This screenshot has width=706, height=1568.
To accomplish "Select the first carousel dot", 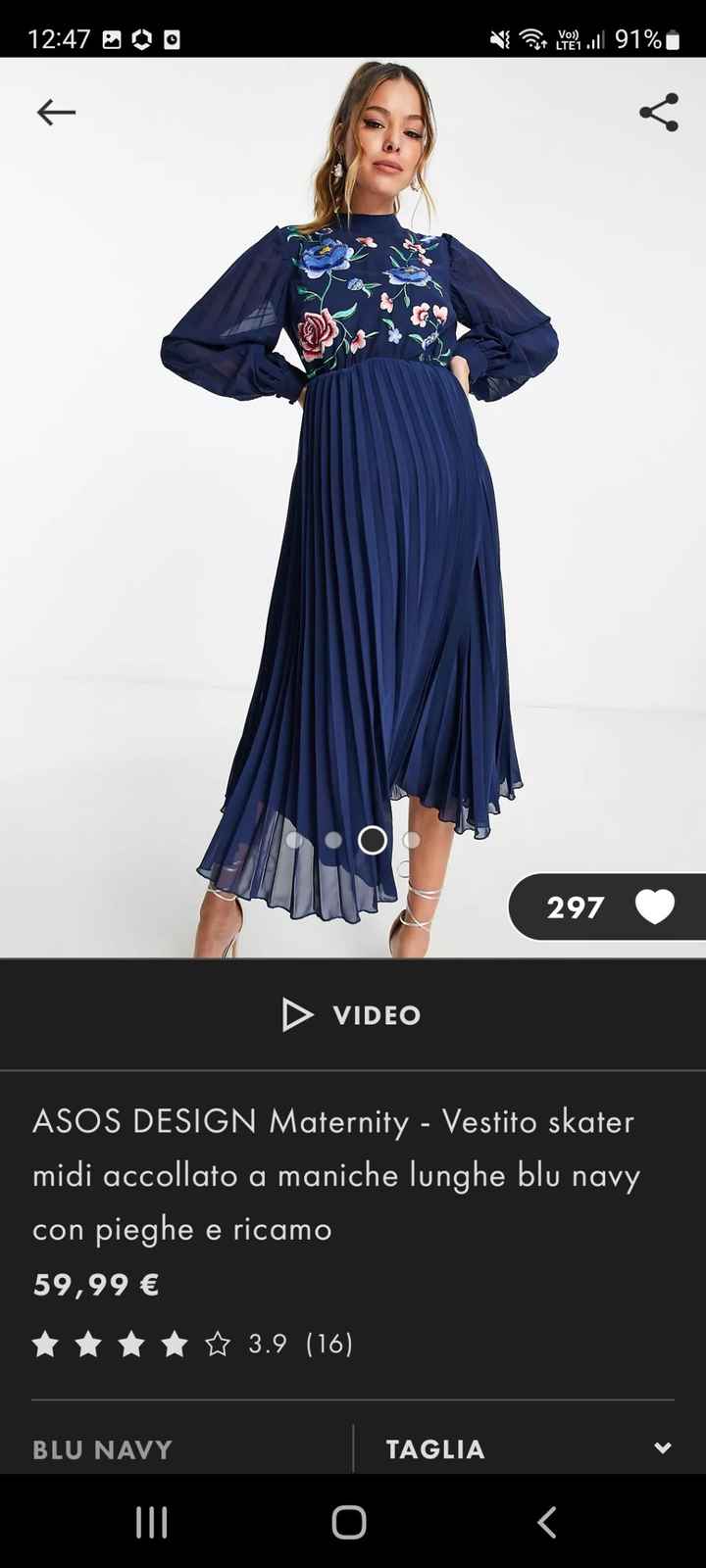I will tap(293, 840).
